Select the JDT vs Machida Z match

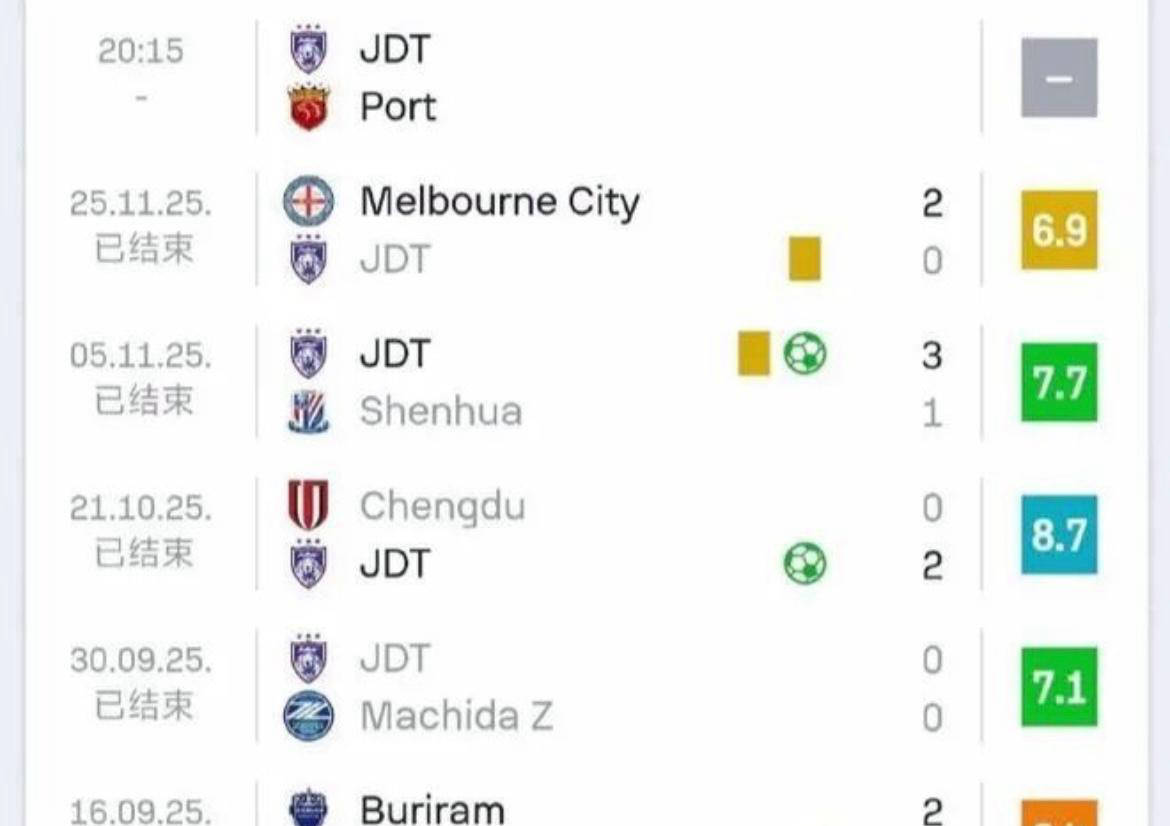point(600,688)
